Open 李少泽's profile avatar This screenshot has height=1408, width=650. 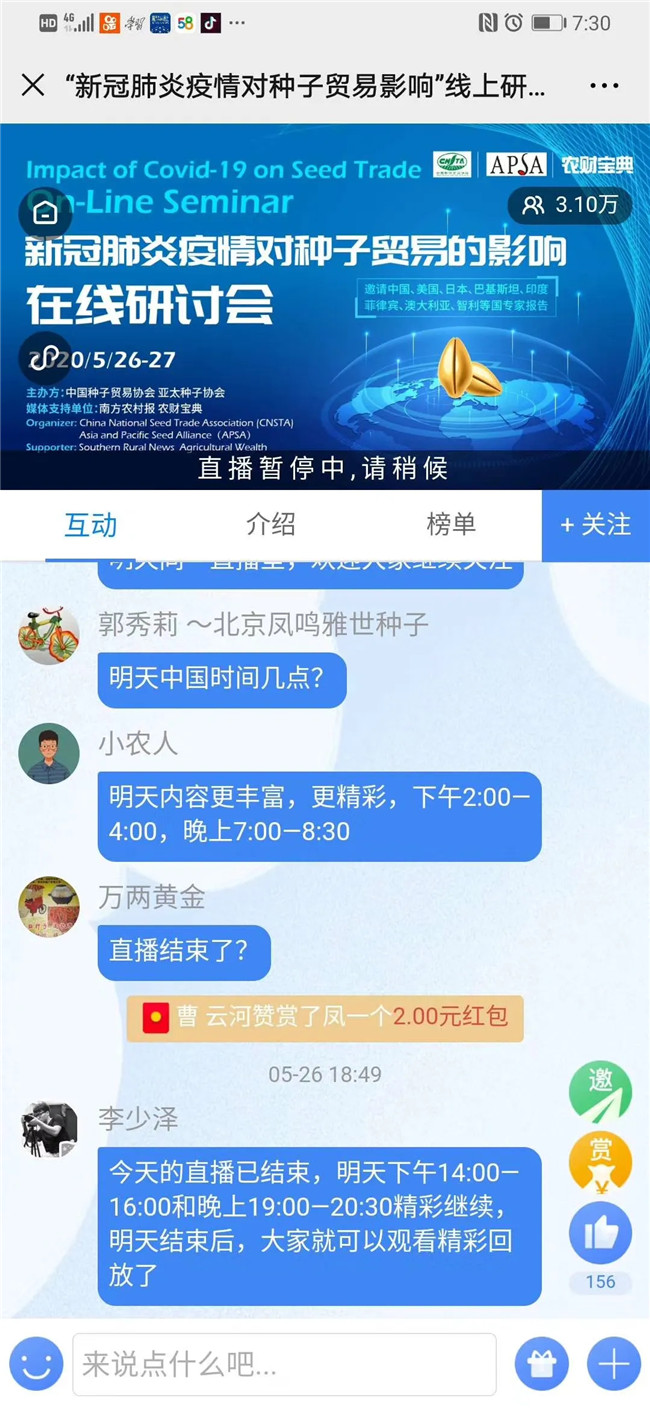click(48, 1131)
